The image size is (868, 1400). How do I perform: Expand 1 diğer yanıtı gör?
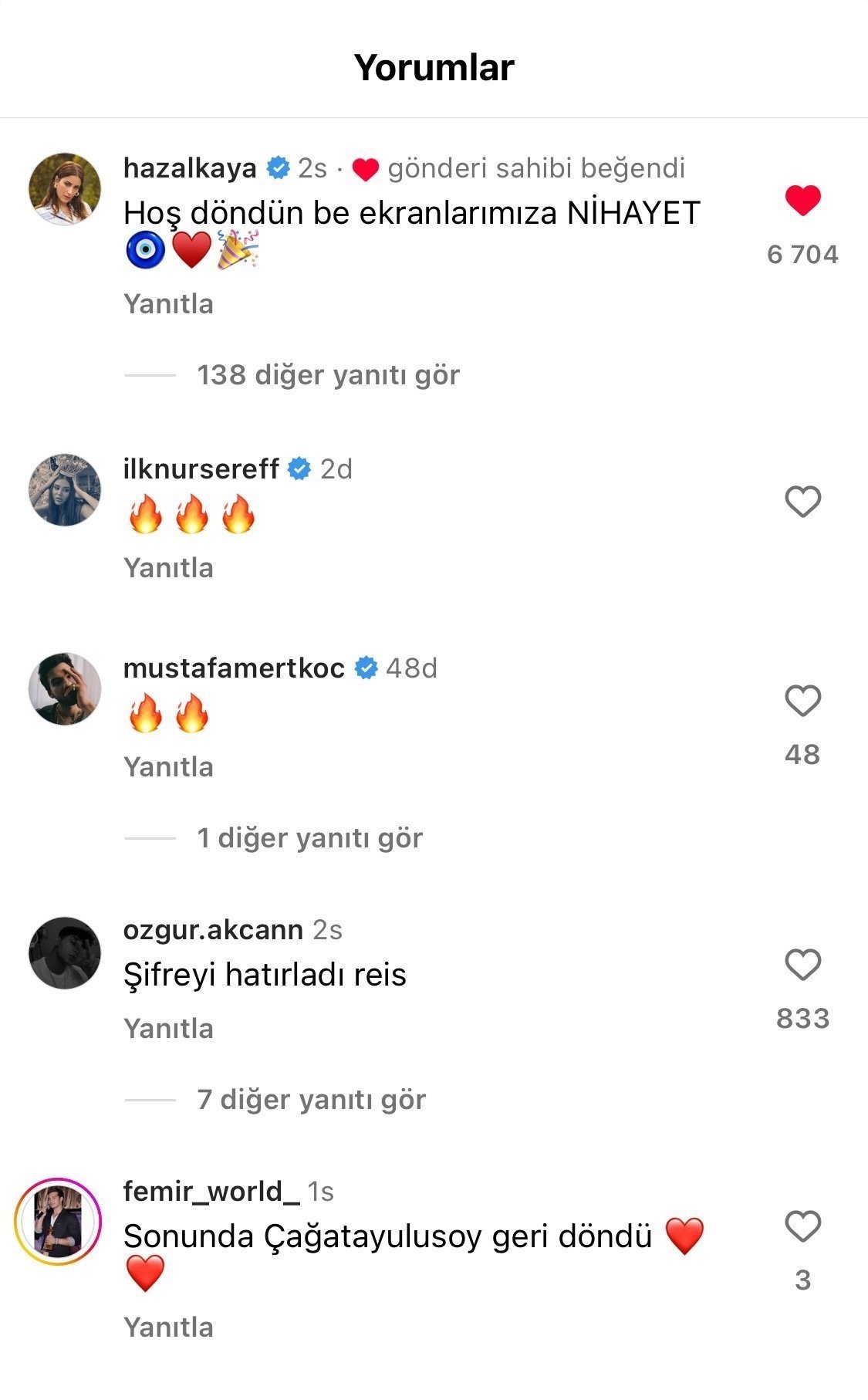pos(309,838)
